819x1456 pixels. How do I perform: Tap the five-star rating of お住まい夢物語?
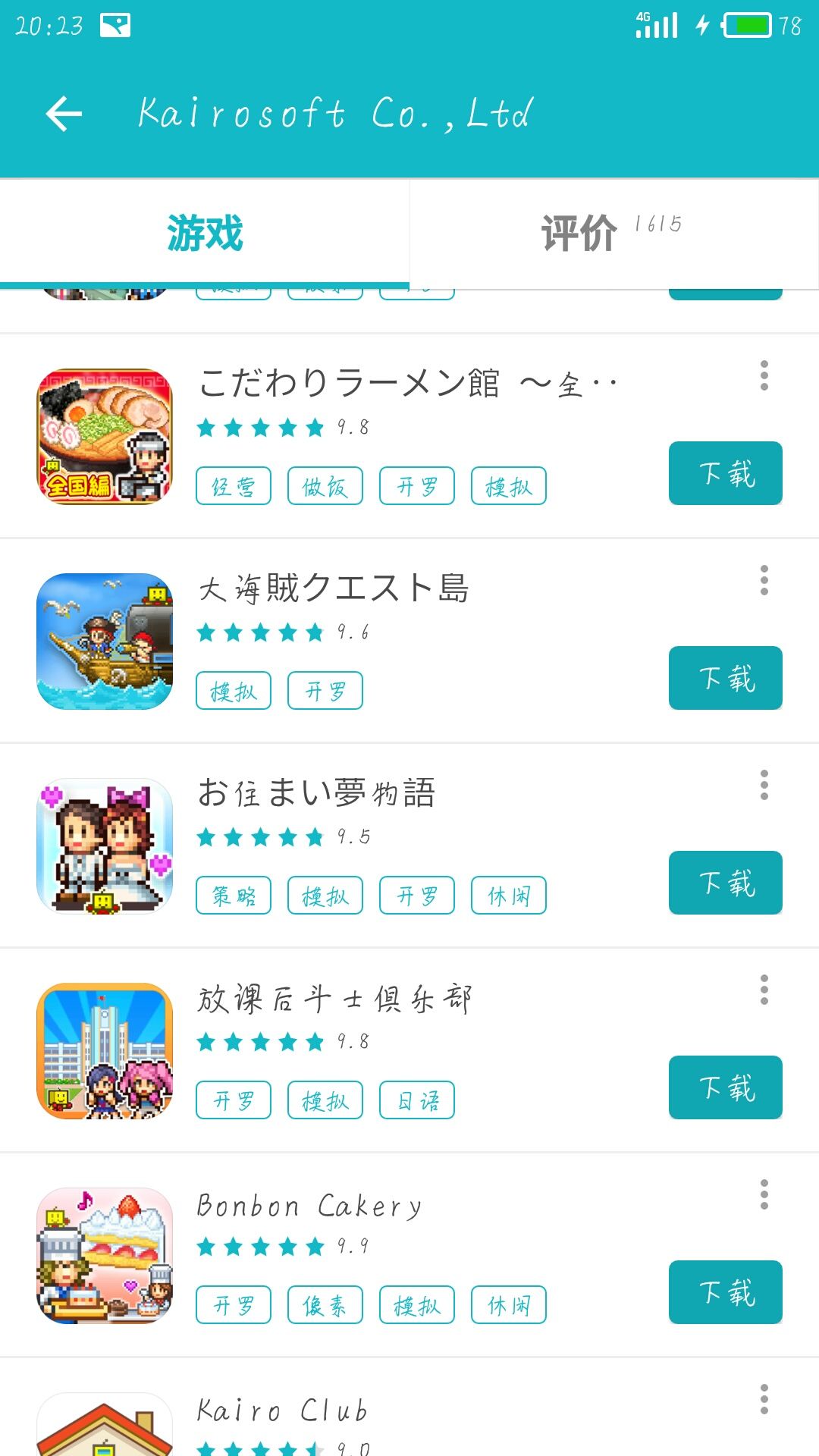click(262, 836)
